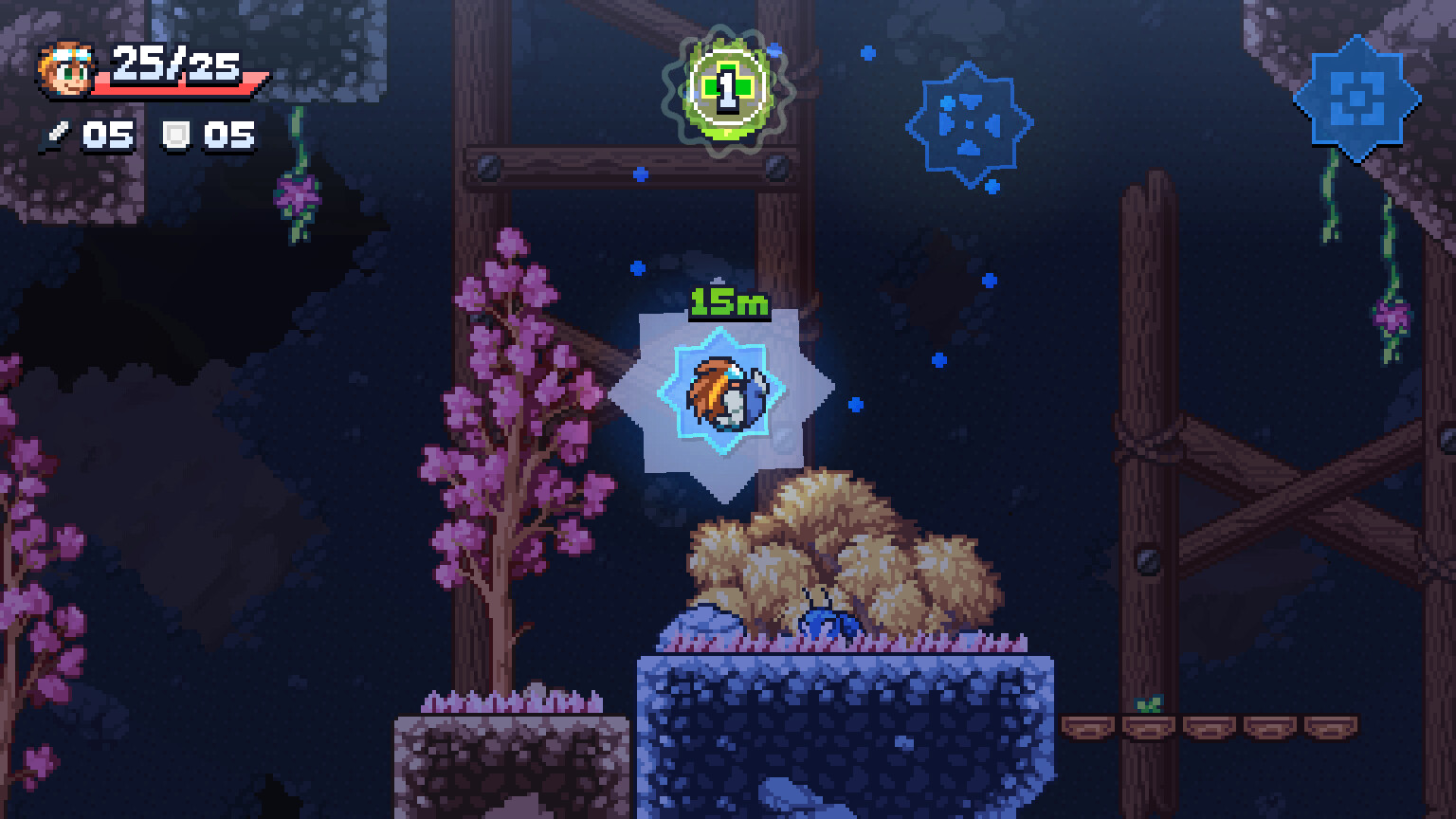The width and height of the screenshot is (1456, 819).
Task: Select the character marker labeled 15m
Action: click(721, 394)
